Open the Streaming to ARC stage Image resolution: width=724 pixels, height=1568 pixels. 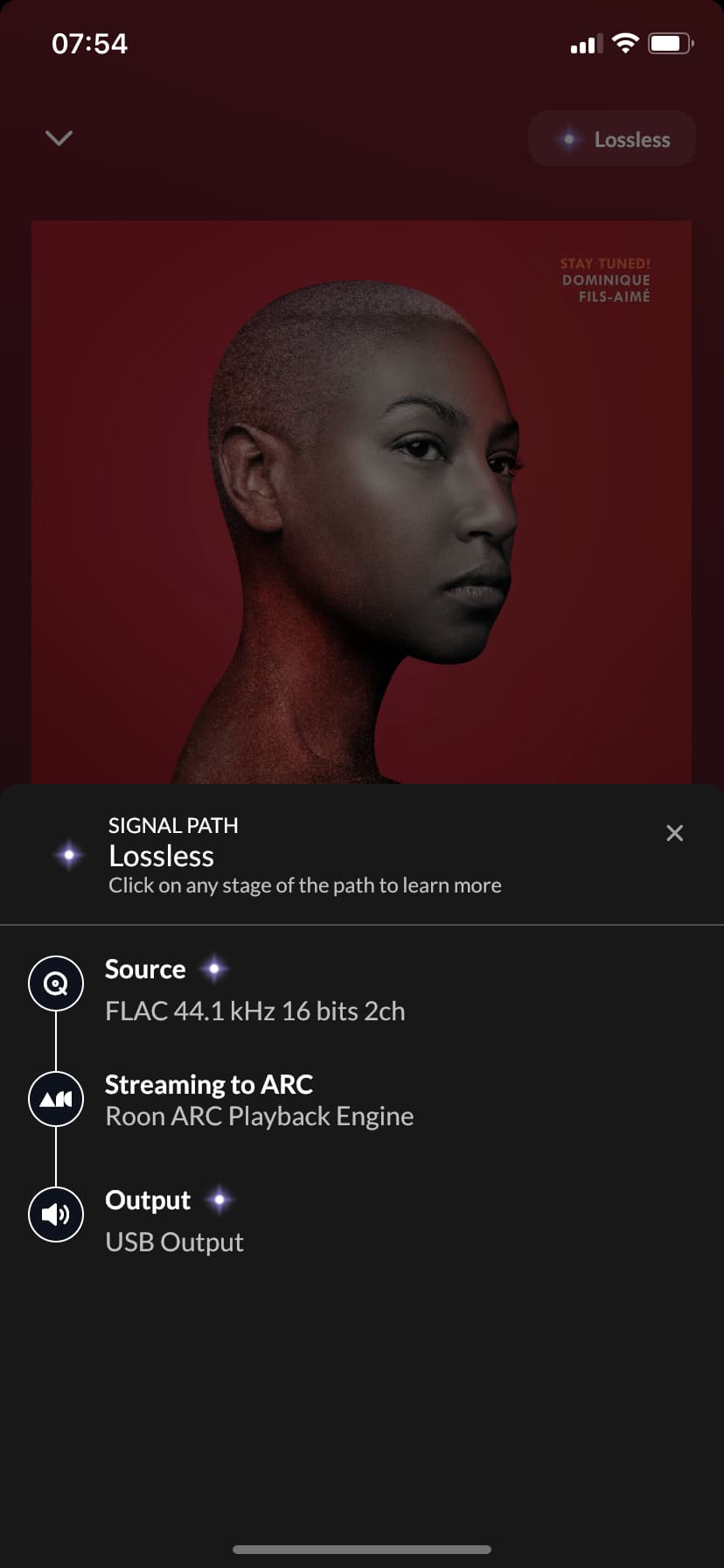coord(362,1100)
